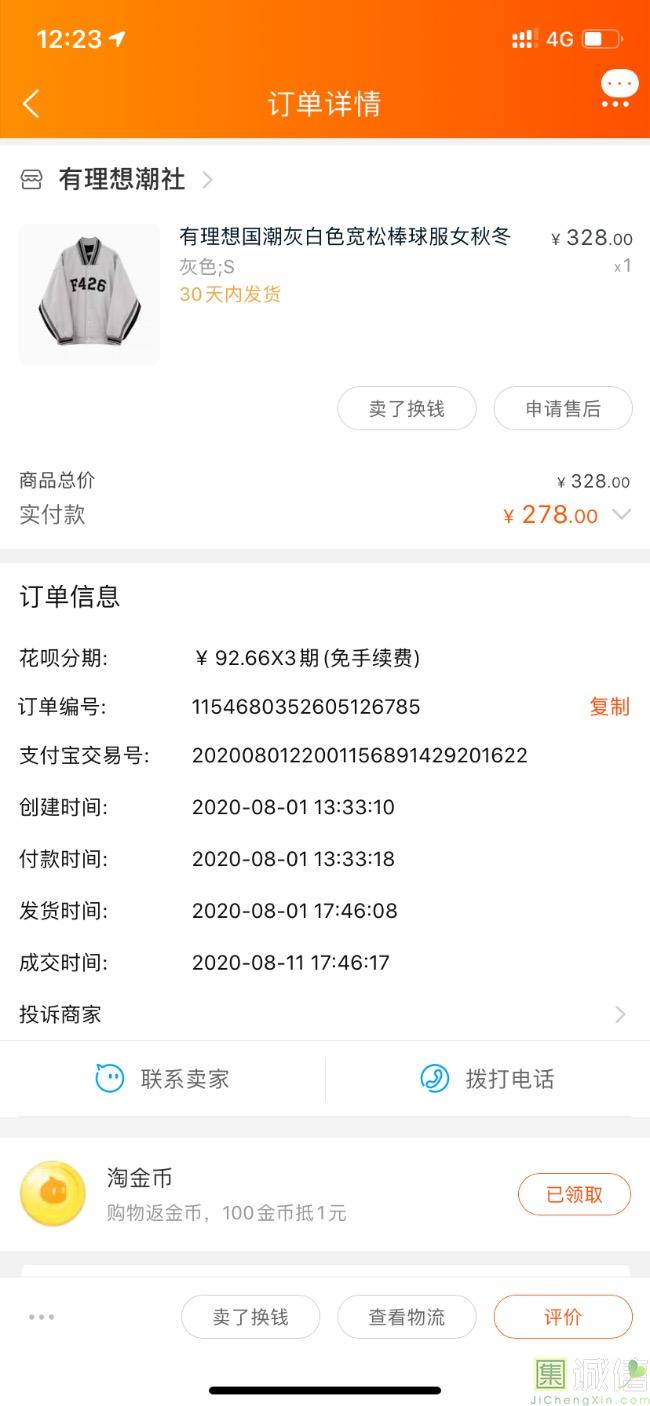Open the 投诉商家 complaint row

pos(324,1014)
